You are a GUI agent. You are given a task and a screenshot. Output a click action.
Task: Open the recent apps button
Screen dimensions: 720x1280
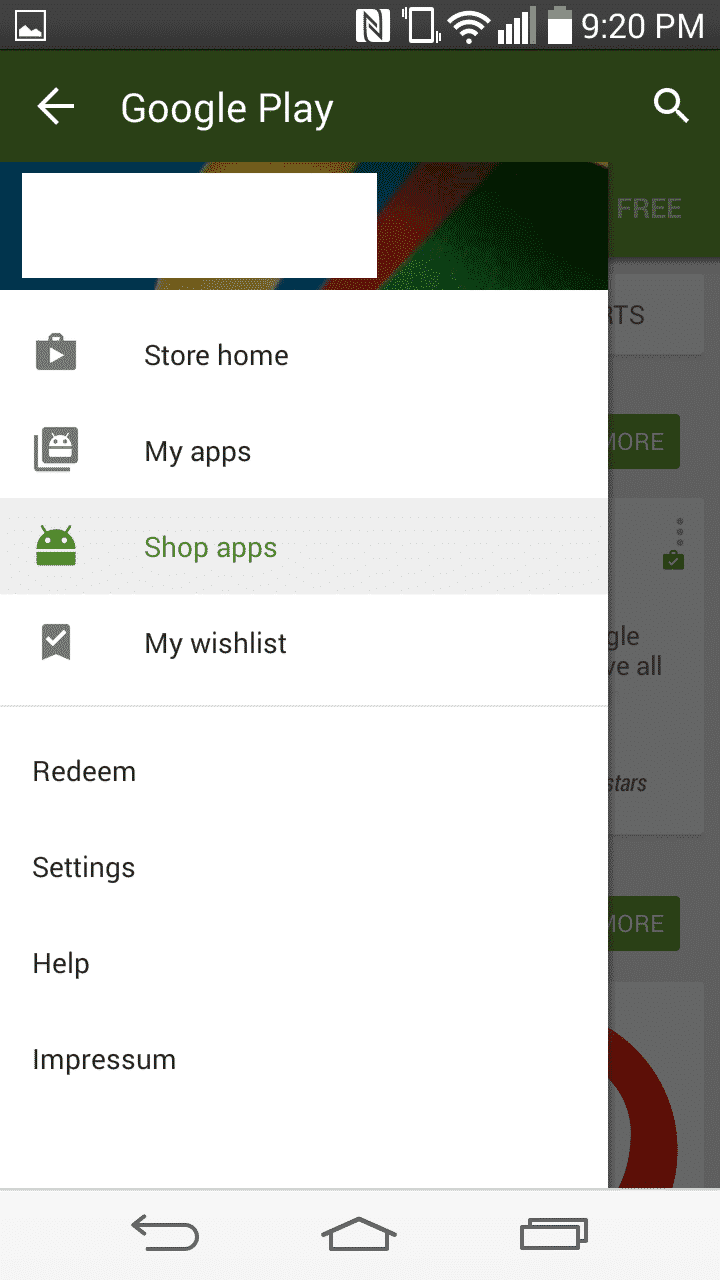pyautogui.click(x=553, y=1234)
